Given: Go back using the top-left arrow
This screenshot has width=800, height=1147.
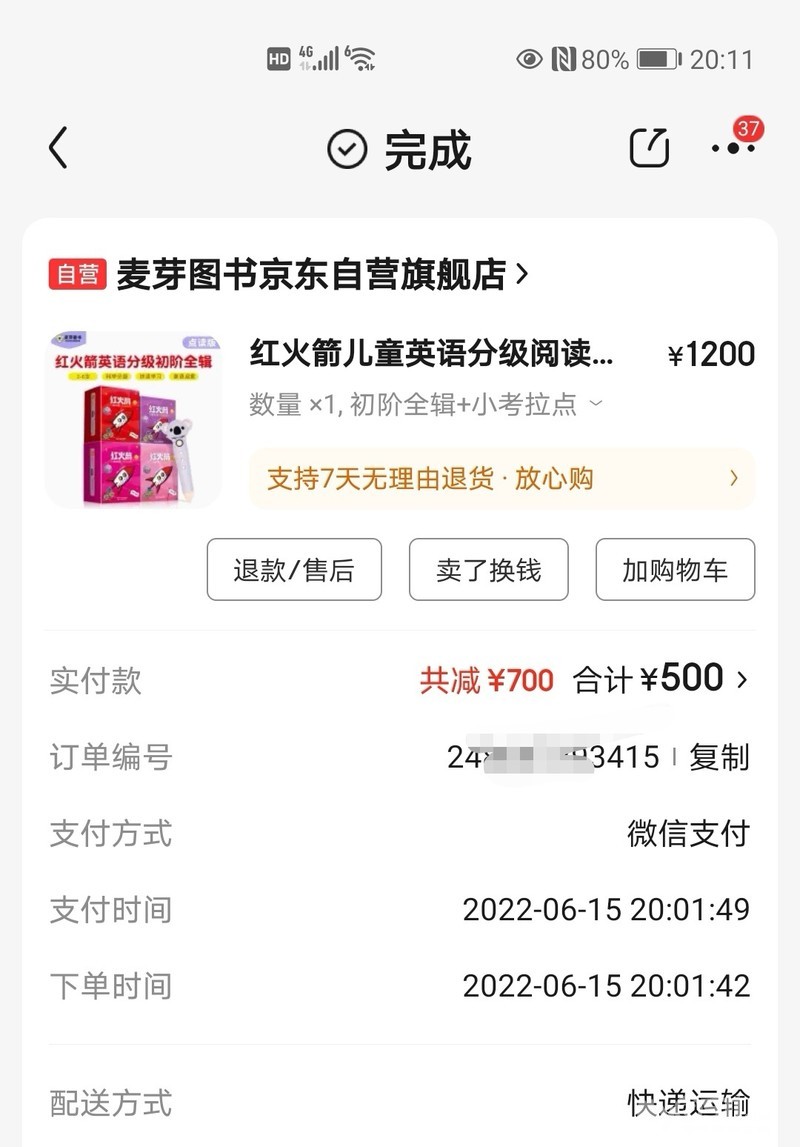Looking at the screenshot, I should [58, 149].
